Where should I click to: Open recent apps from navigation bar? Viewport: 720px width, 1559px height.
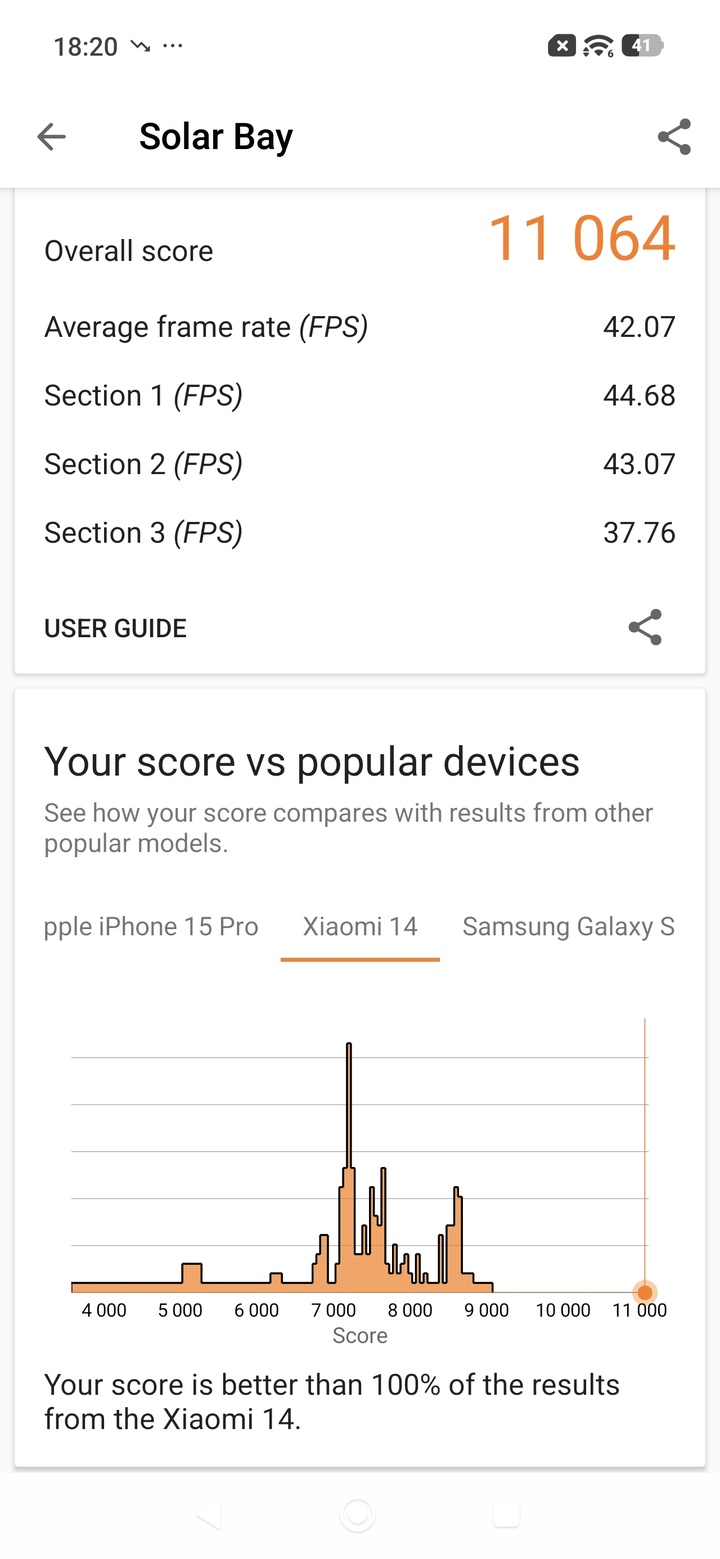pos(507,1516)
